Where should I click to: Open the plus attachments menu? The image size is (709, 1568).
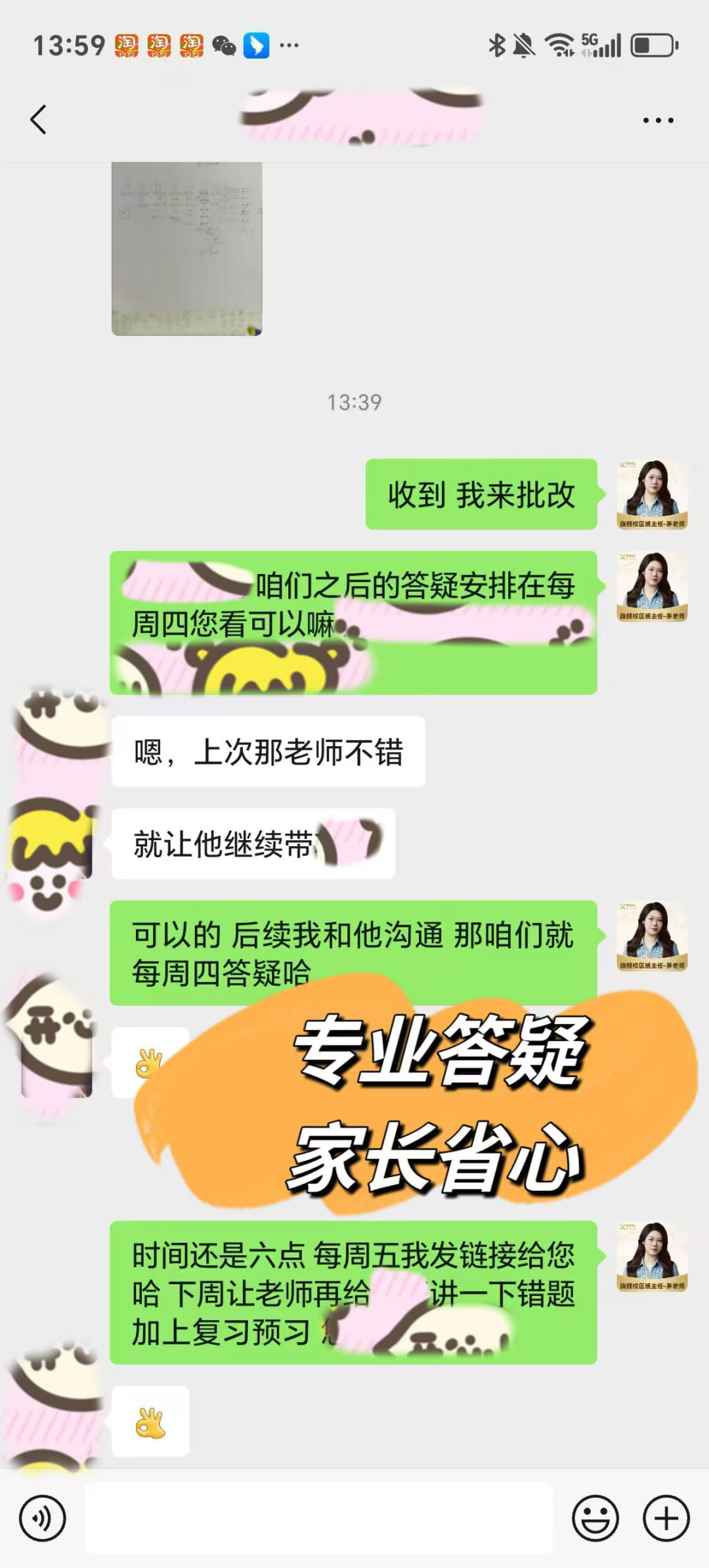click(x=666, y=1519)
